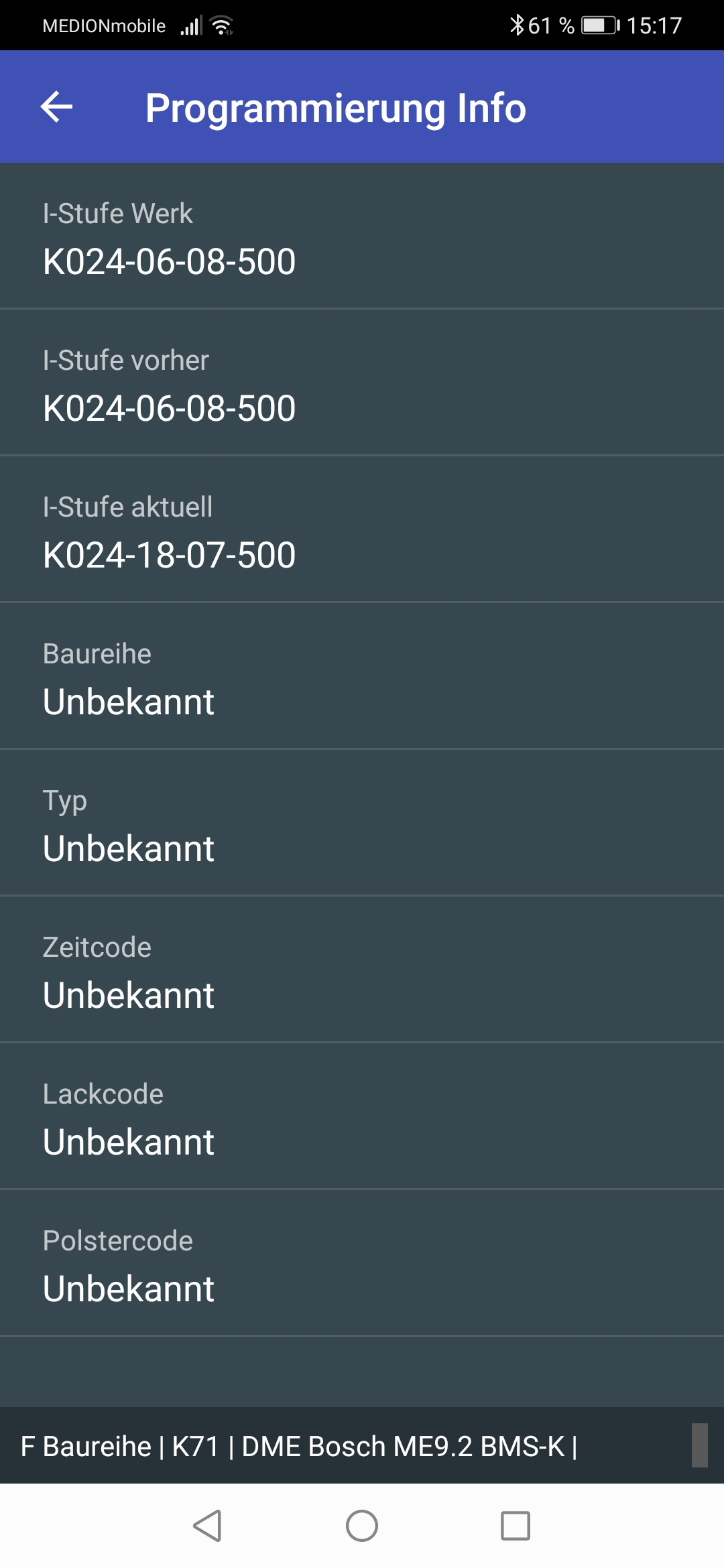
Task: Tap the system home button
Action: tap(362, 1526)
